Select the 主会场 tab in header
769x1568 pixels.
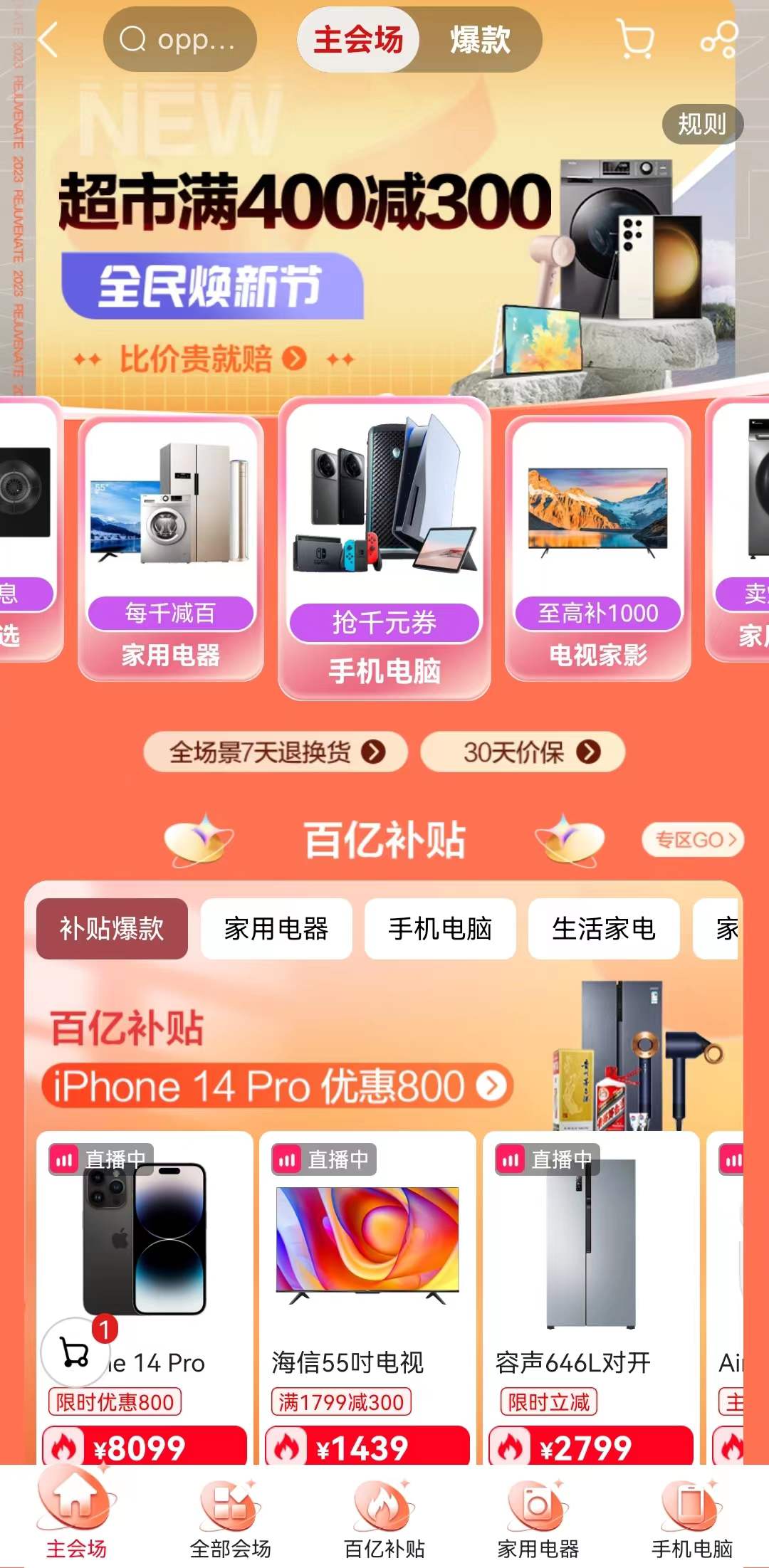click(x=360, y=41)
